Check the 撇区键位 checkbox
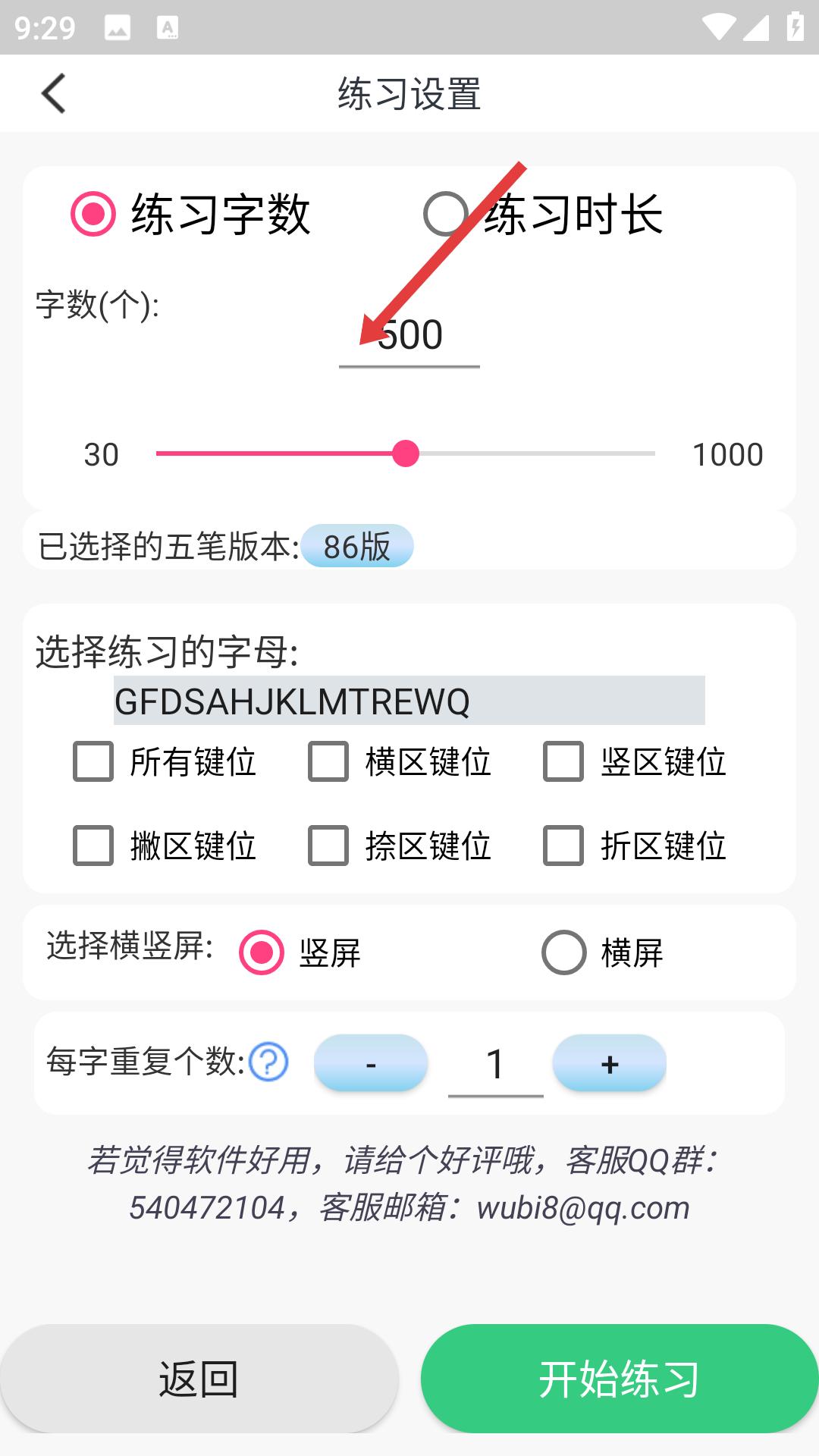 point(93,846)
